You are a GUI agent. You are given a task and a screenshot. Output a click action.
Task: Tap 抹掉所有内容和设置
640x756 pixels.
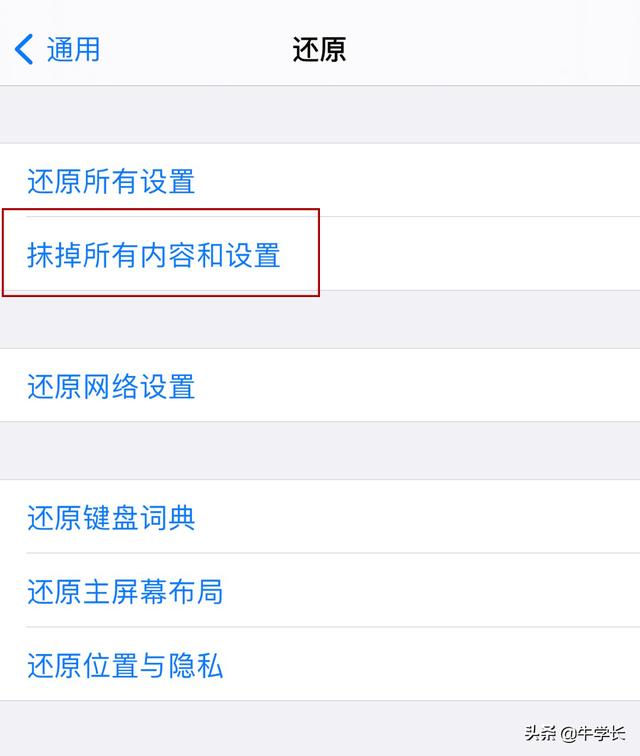(x=320, y=254)
